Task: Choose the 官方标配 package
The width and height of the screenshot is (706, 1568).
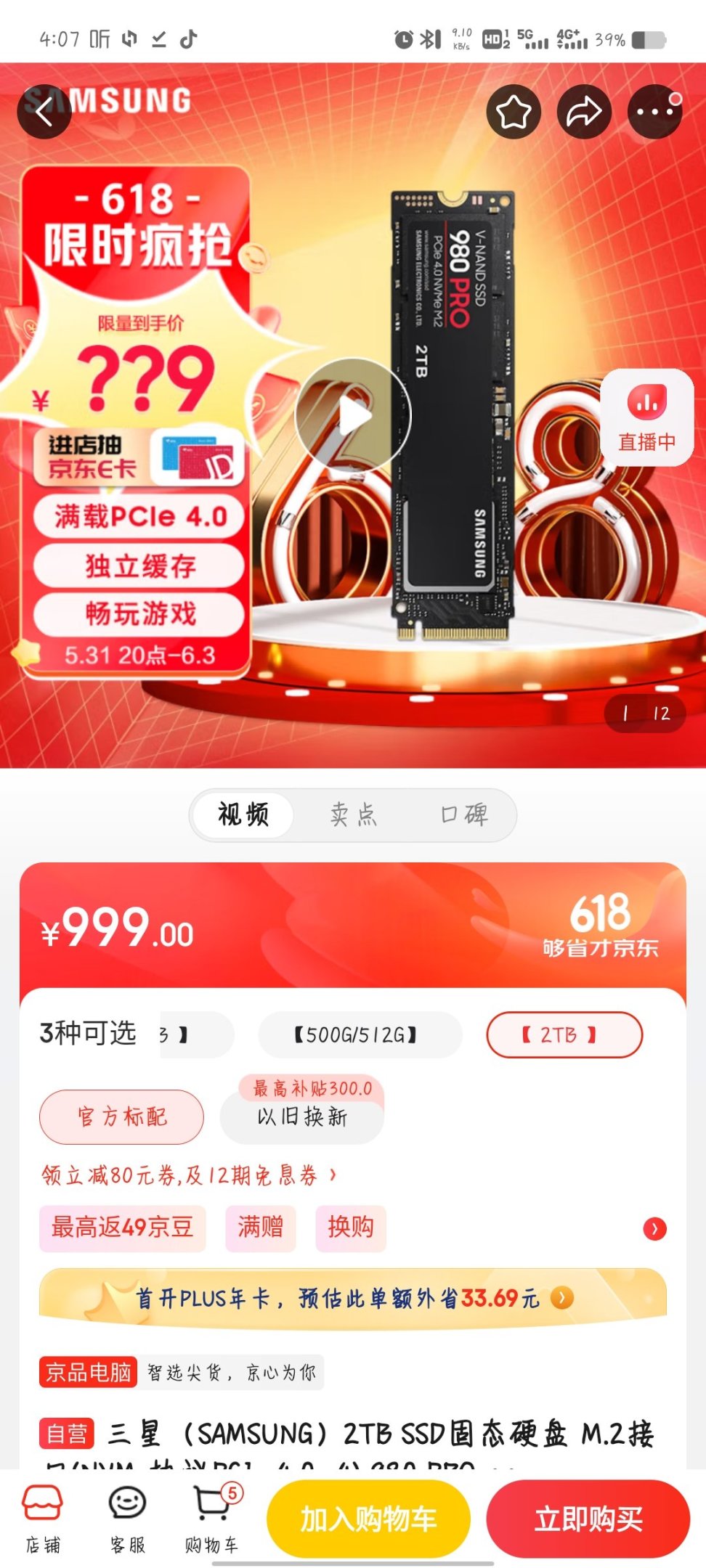Action: click(x=122, y=1116)
